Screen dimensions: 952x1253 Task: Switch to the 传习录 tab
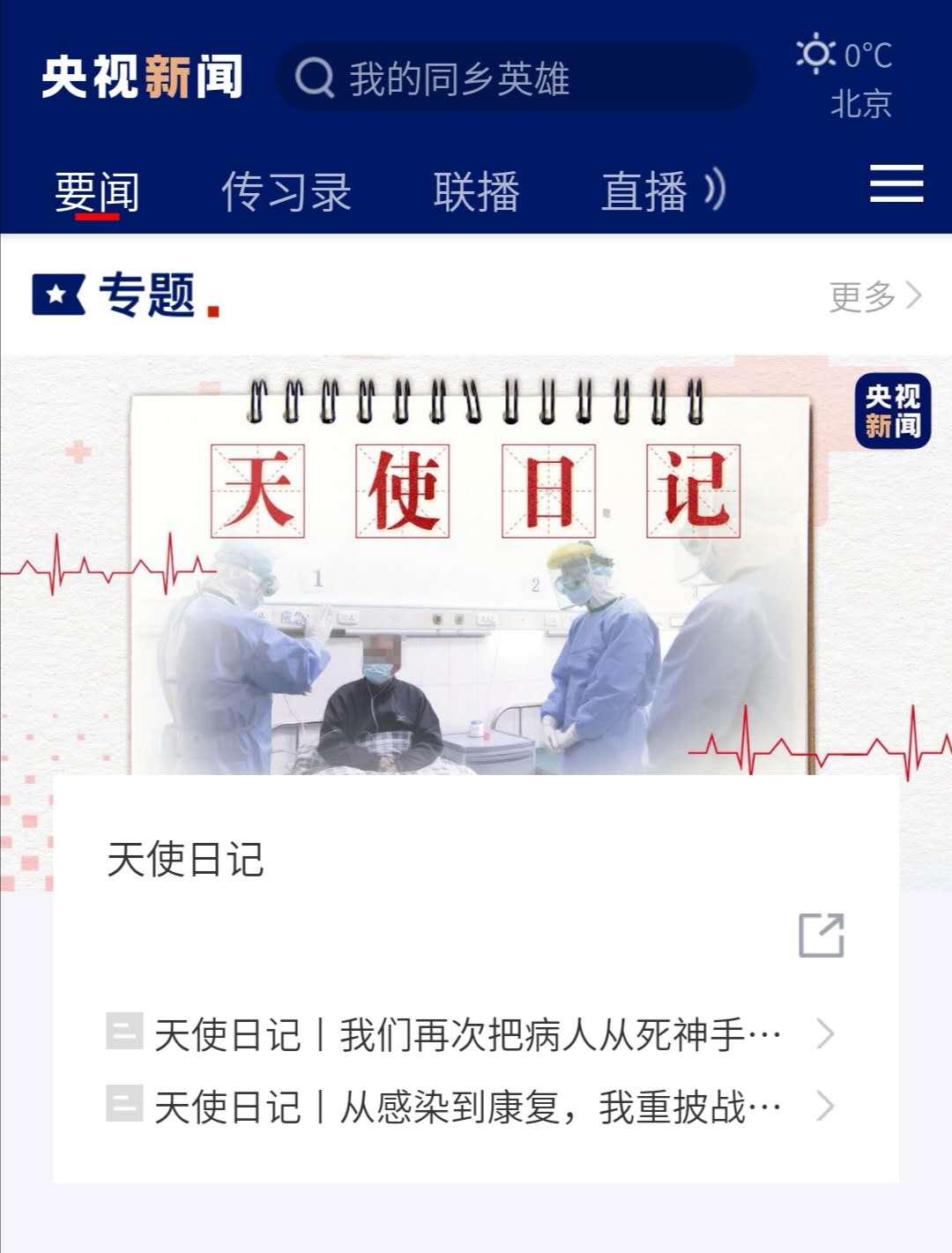(x=286, y=191)
